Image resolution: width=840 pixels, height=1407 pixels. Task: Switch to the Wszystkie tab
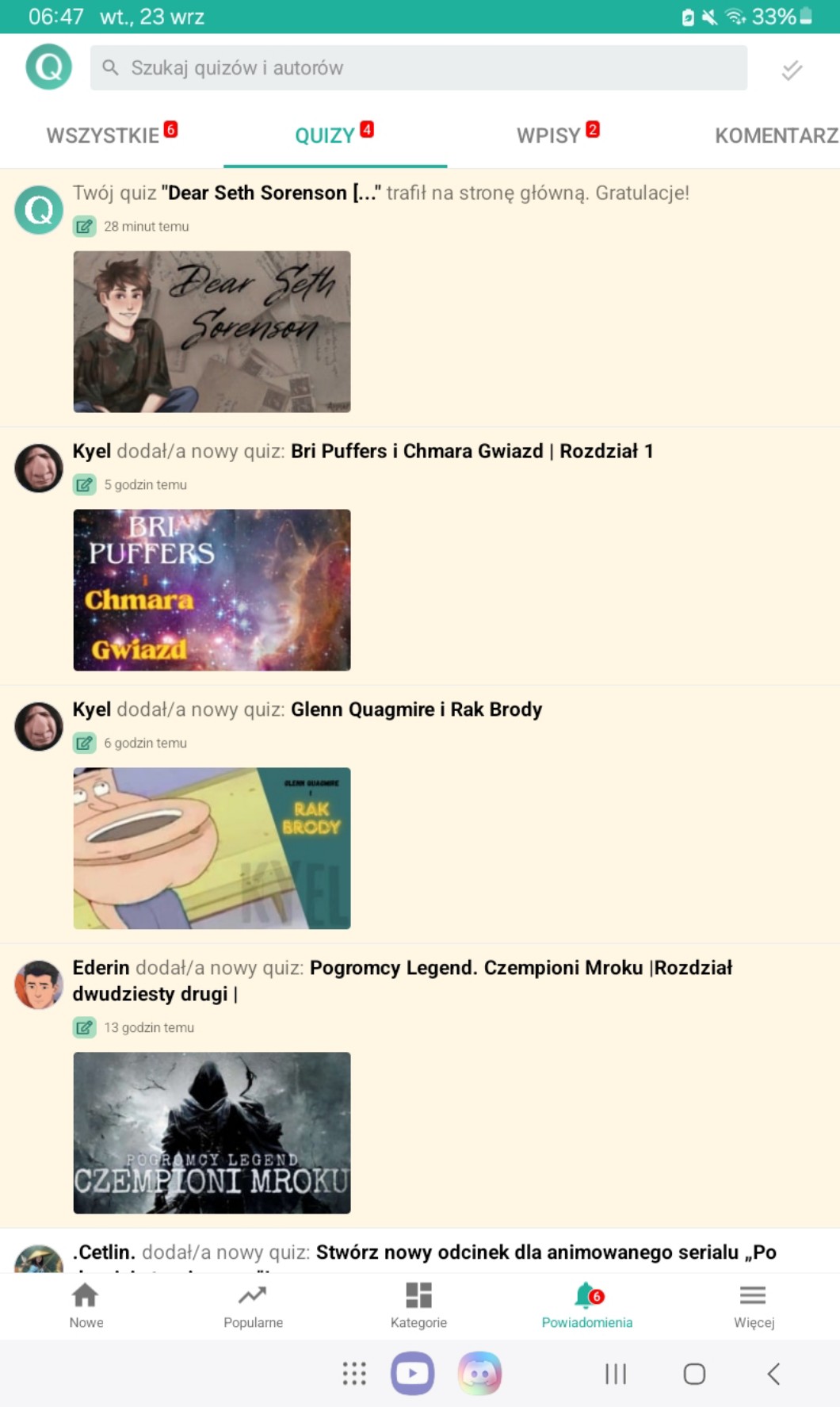pos(111,136)
